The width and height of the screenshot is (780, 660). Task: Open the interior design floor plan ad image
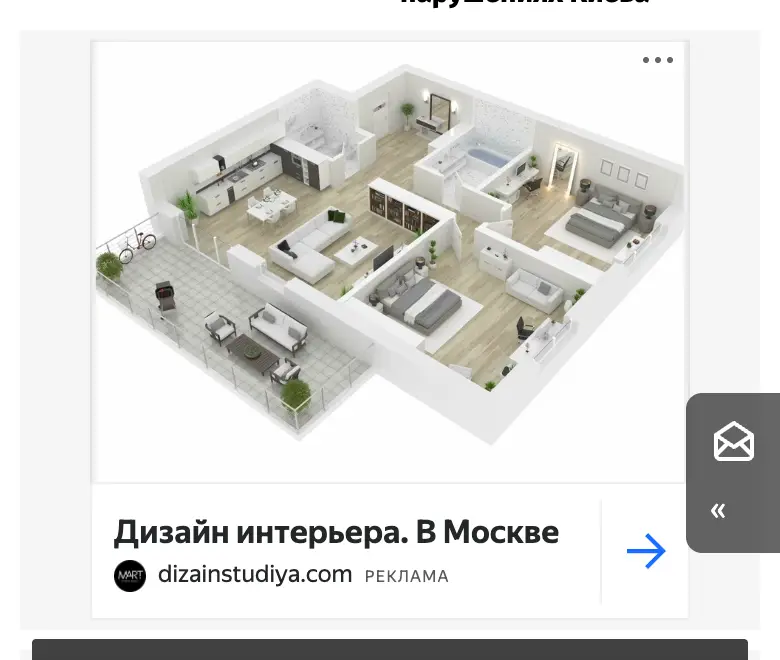point(390,262)
